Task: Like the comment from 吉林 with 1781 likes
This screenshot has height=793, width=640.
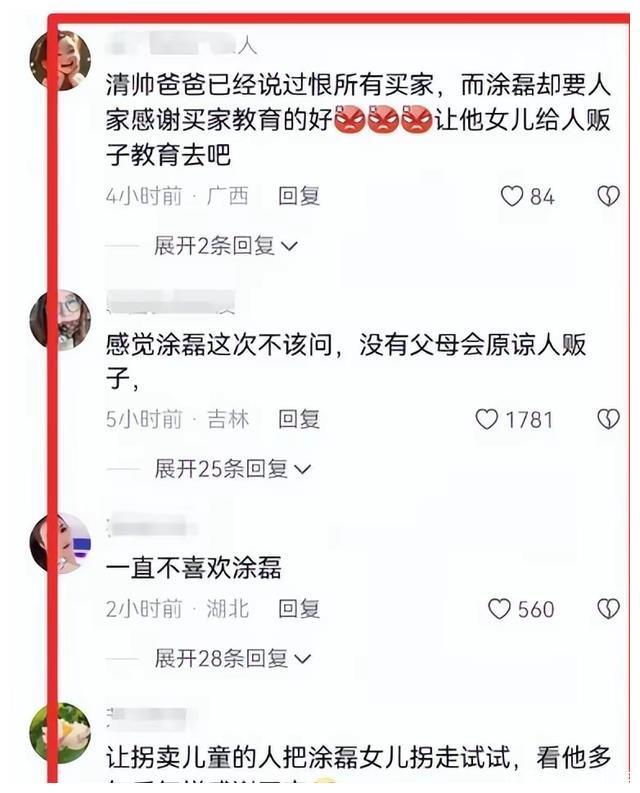Action: coord(487,420)
